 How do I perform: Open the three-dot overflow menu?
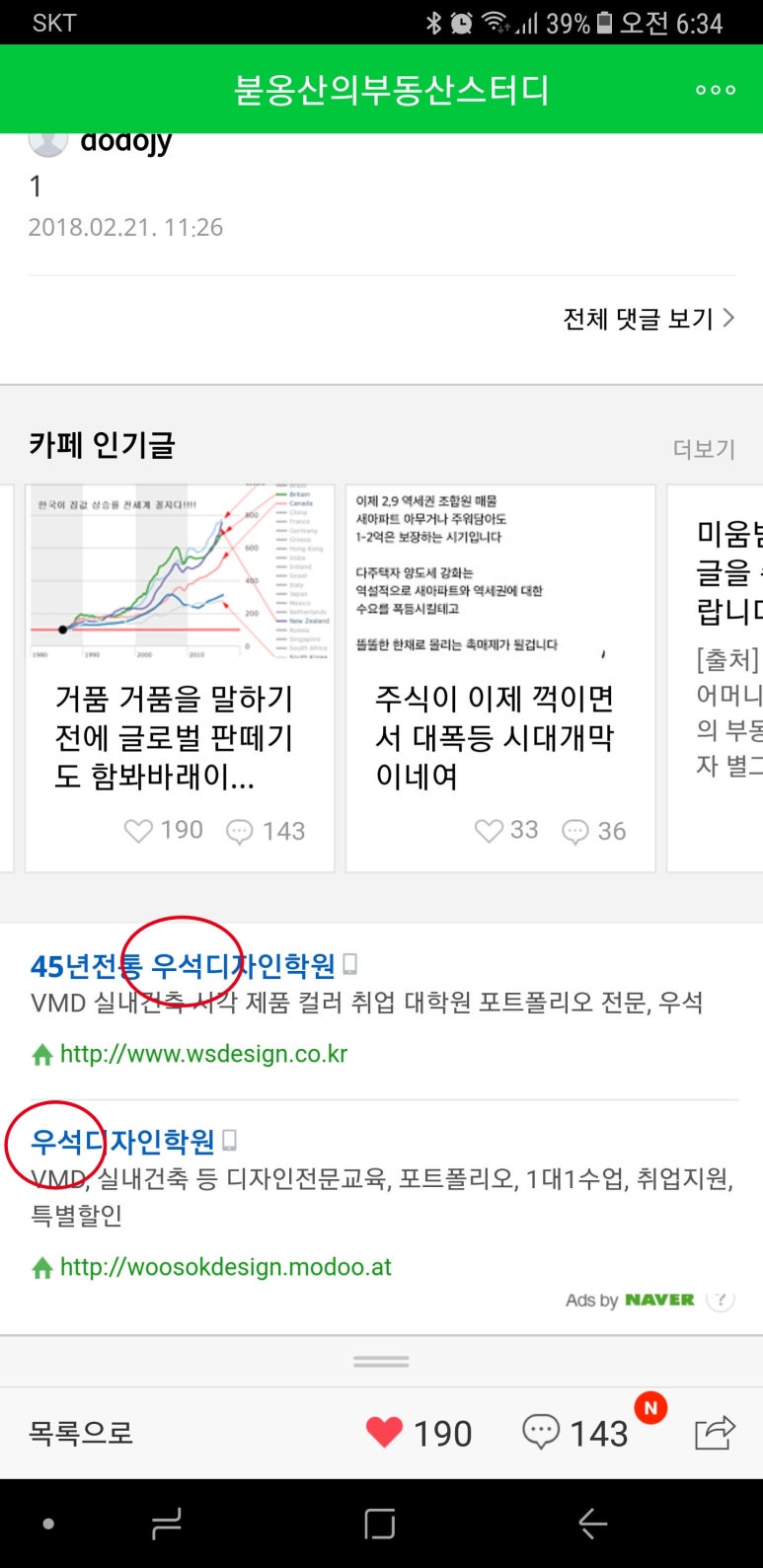(715, 90)
